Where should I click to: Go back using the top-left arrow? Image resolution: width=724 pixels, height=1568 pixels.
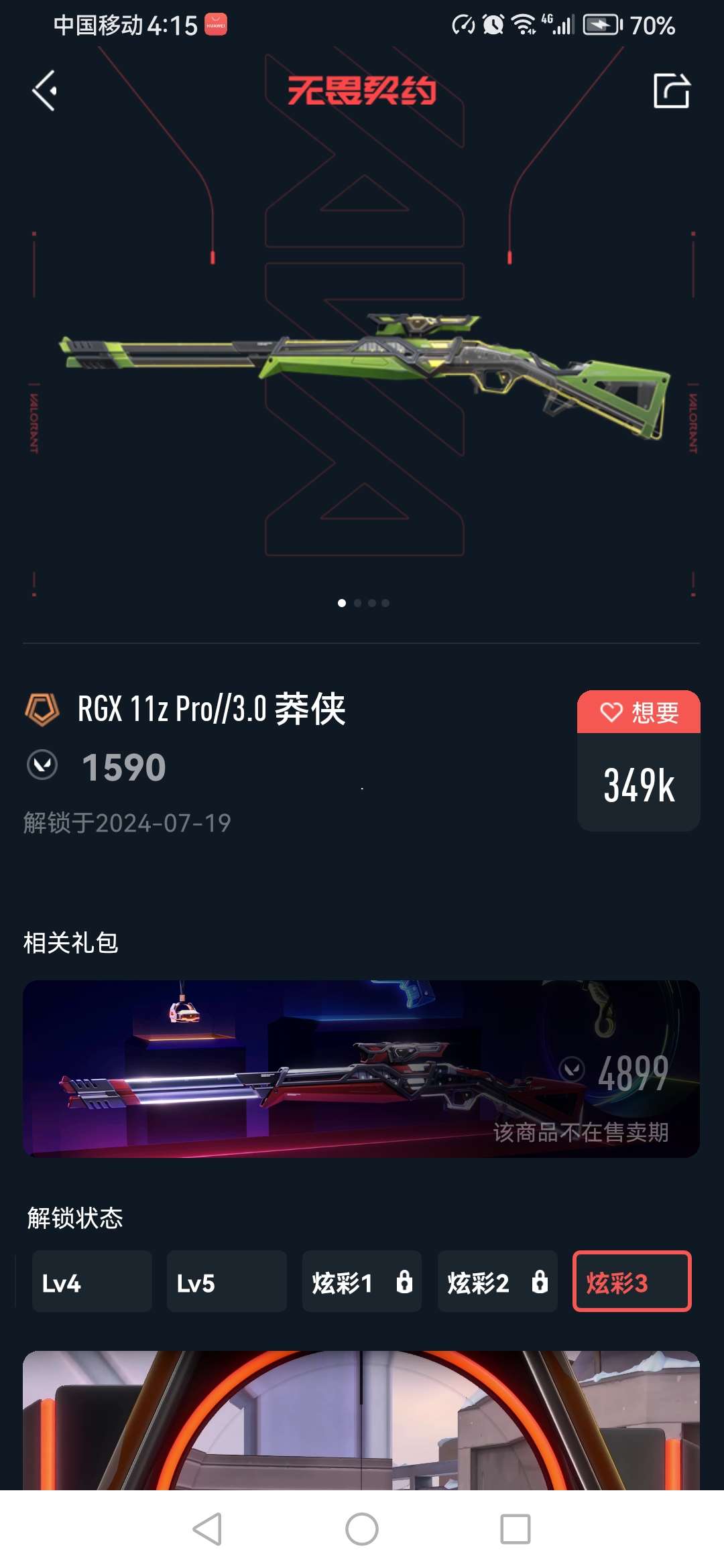[45, 91]
